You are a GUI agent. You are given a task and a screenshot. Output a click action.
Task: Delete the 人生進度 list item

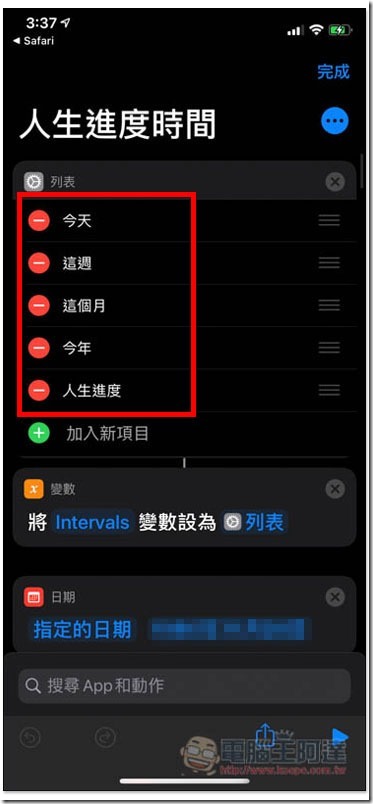38,391
